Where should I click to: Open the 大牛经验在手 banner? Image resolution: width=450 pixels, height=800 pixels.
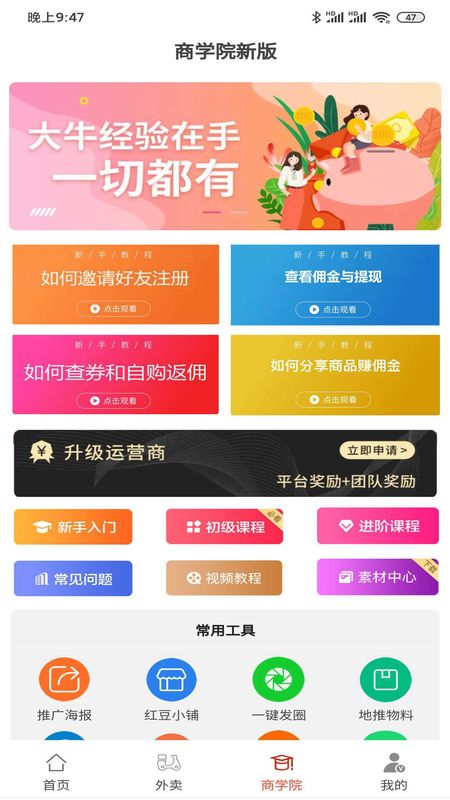225,156
